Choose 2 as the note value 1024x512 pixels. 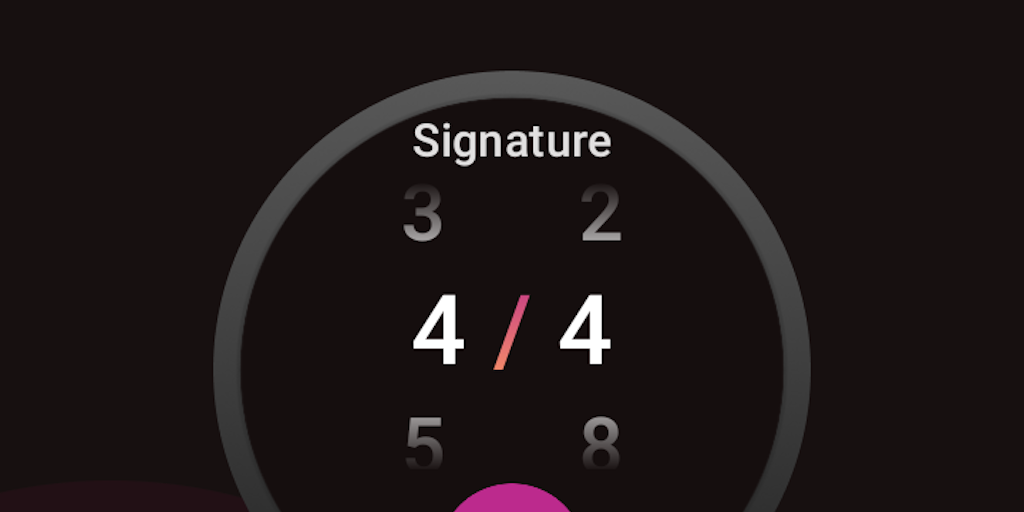[x=601, y=216]
